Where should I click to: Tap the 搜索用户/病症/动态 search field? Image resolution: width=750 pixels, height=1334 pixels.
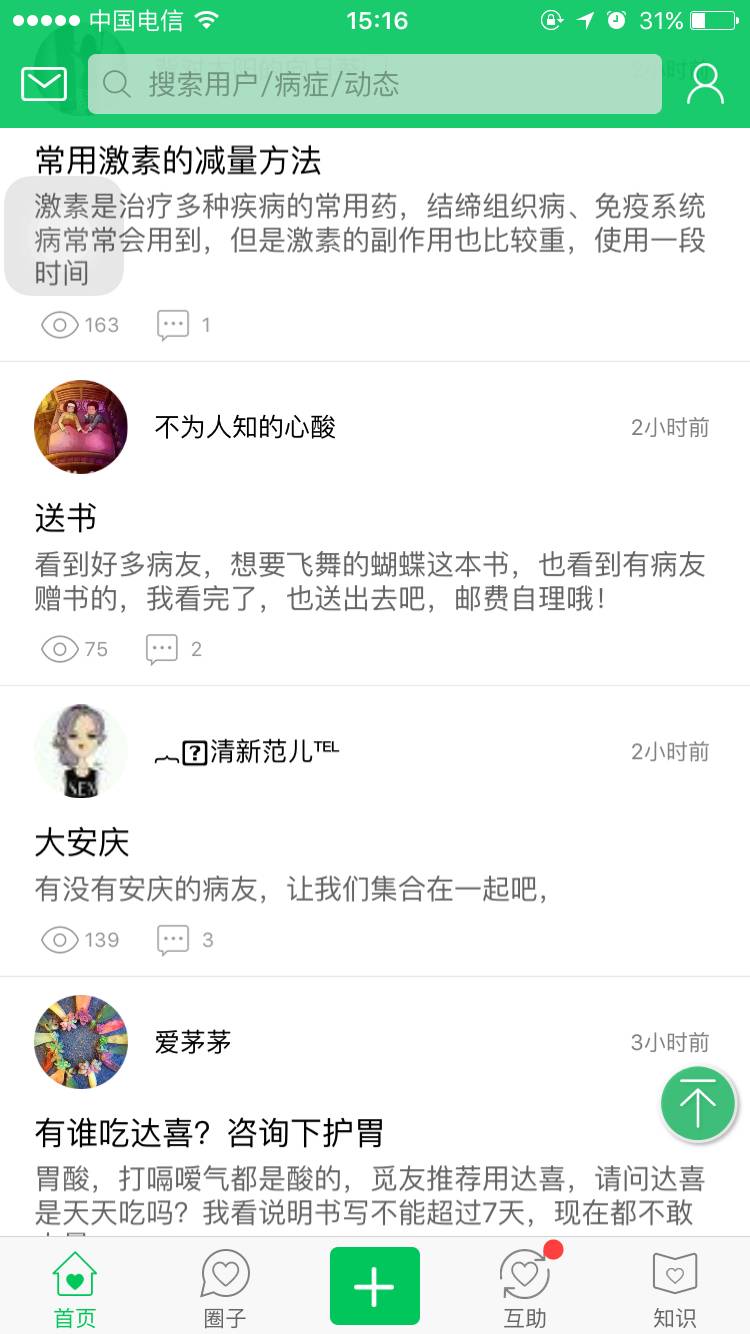click(375, 85)
